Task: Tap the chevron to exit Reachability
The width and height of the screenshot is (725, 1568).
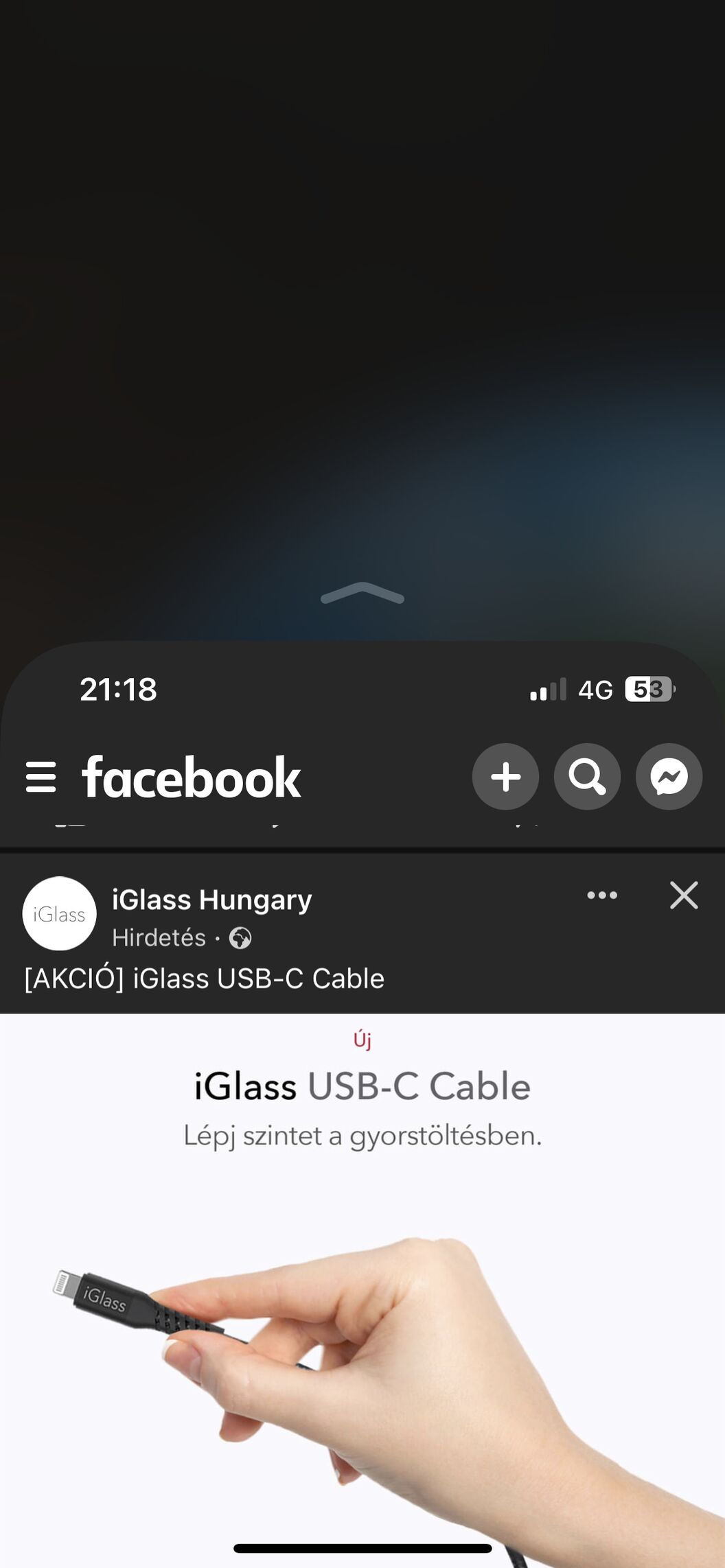Action: click(x=362, y=594)
